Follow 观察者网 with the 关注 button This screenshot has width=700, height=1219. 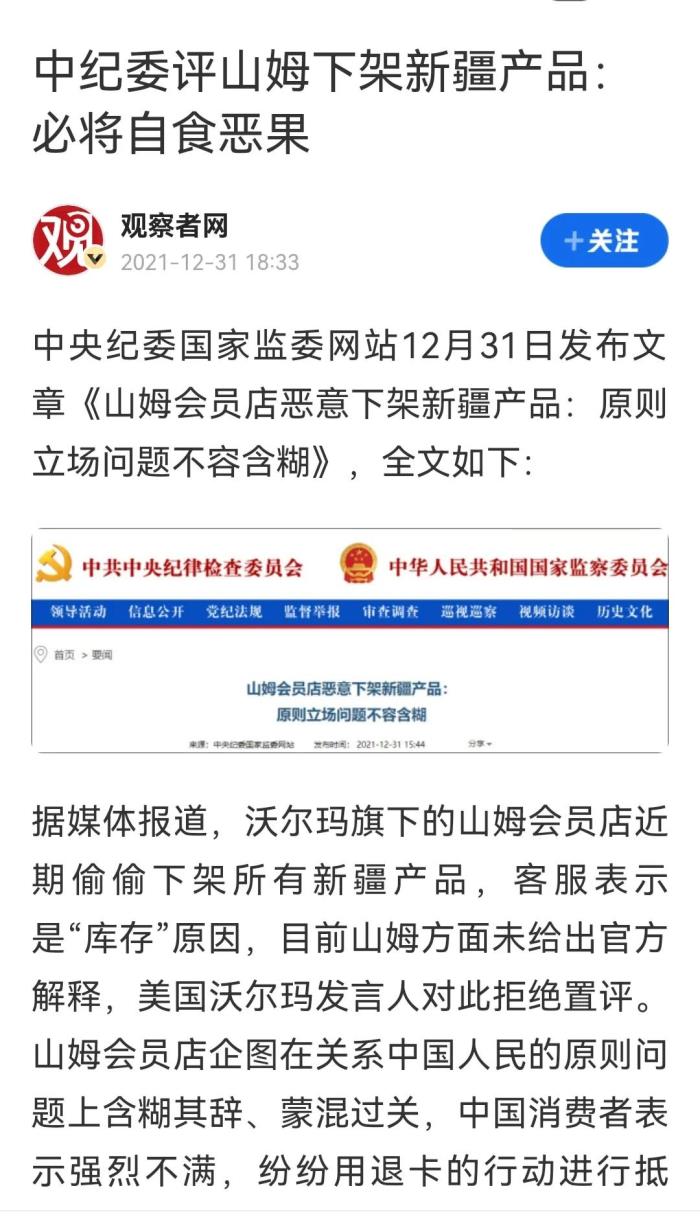(603, 240)
